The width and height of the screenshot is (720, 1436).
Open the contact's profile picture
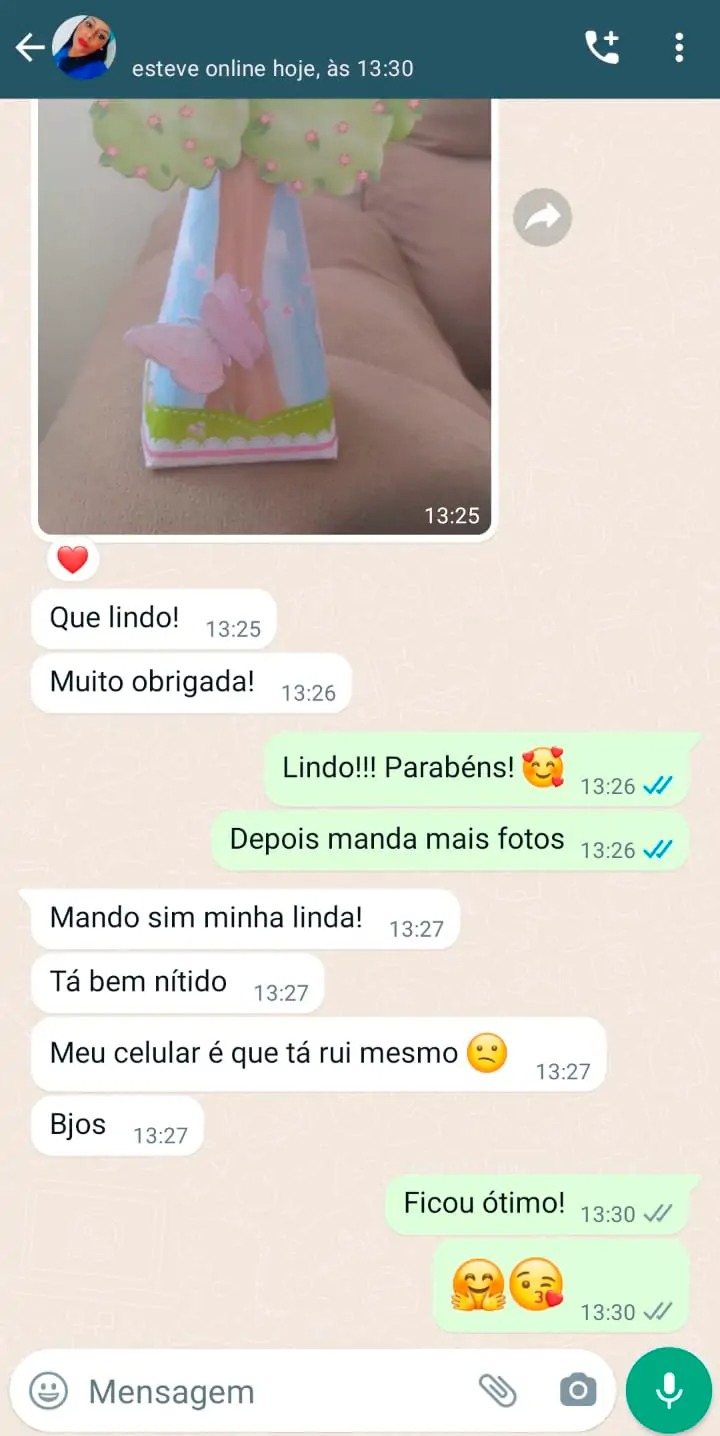pos(84,47)
